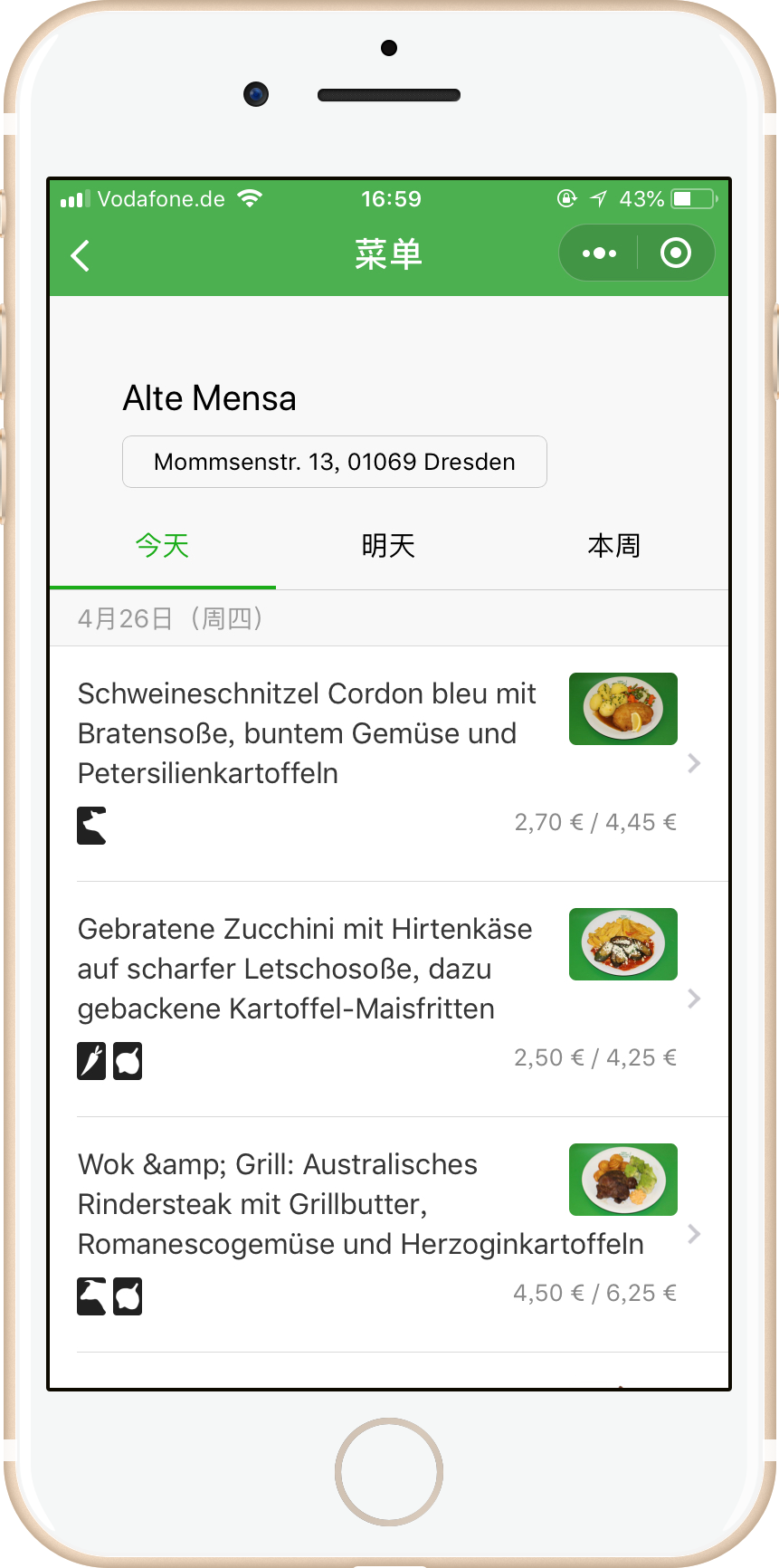
Task: Switch to the 明天 tab
Action: click(388, 546)
